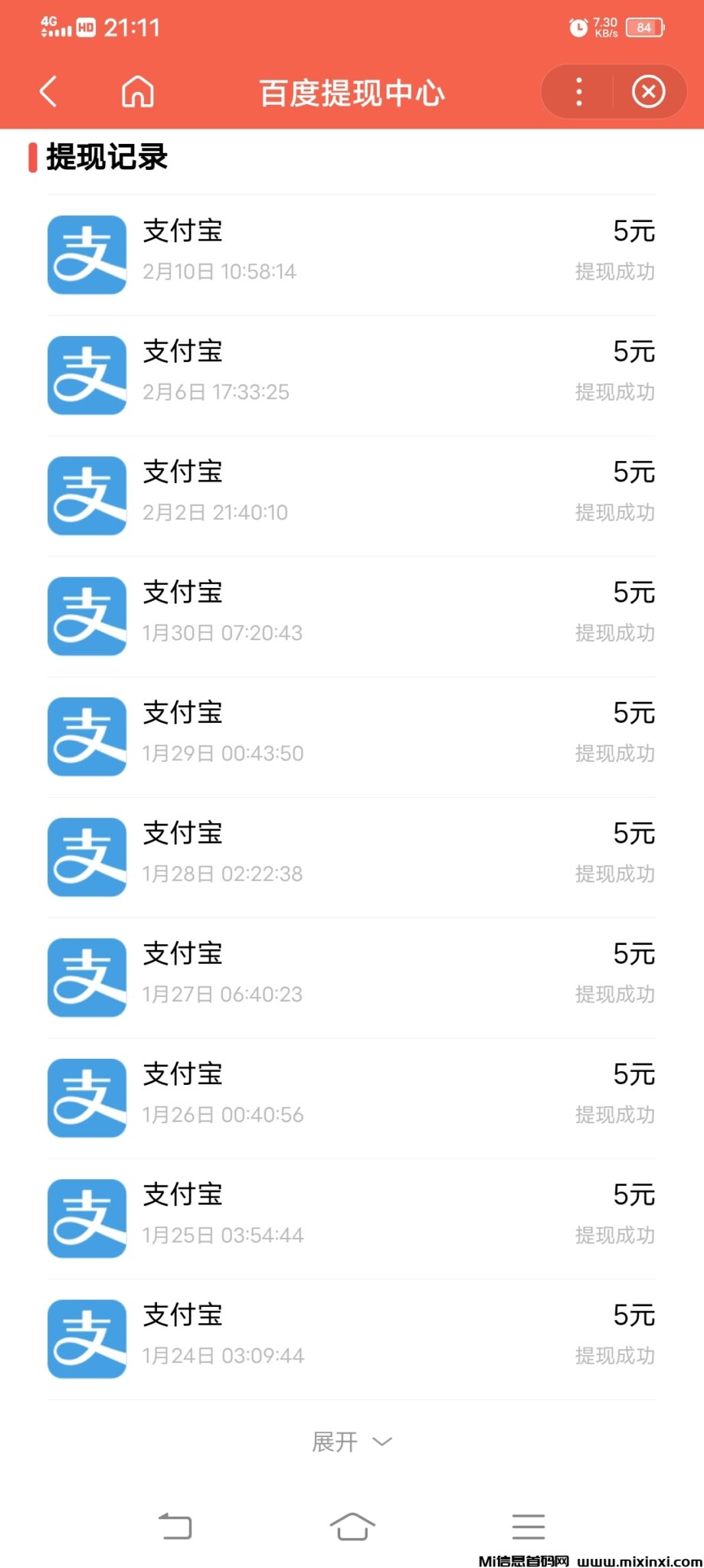Open recent apps from navigation bar
704x1568 pixels.
pos(528,1526)
